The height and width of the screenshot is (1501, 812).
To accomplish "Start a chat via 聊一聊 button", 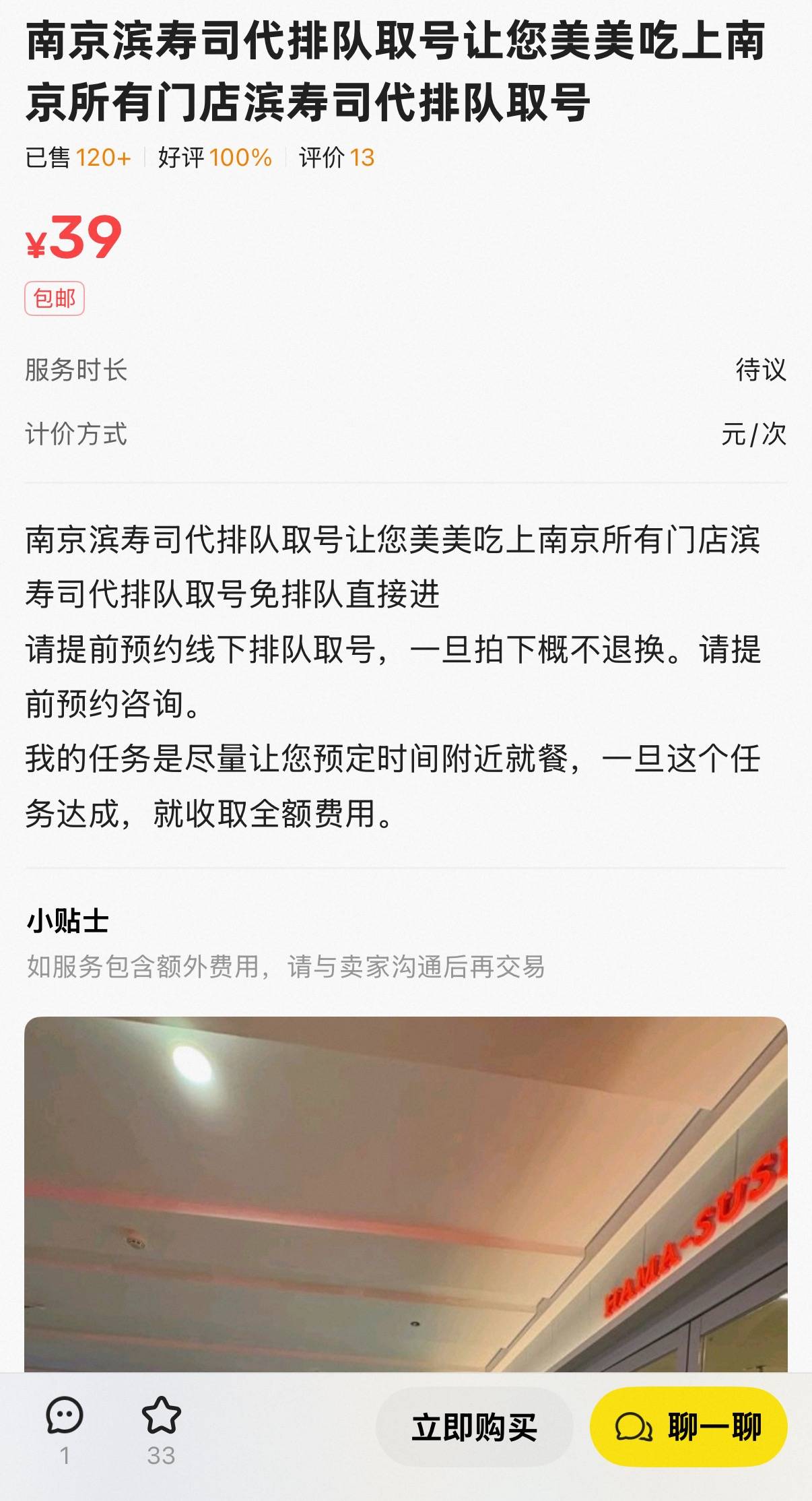I will point(688,1427).
